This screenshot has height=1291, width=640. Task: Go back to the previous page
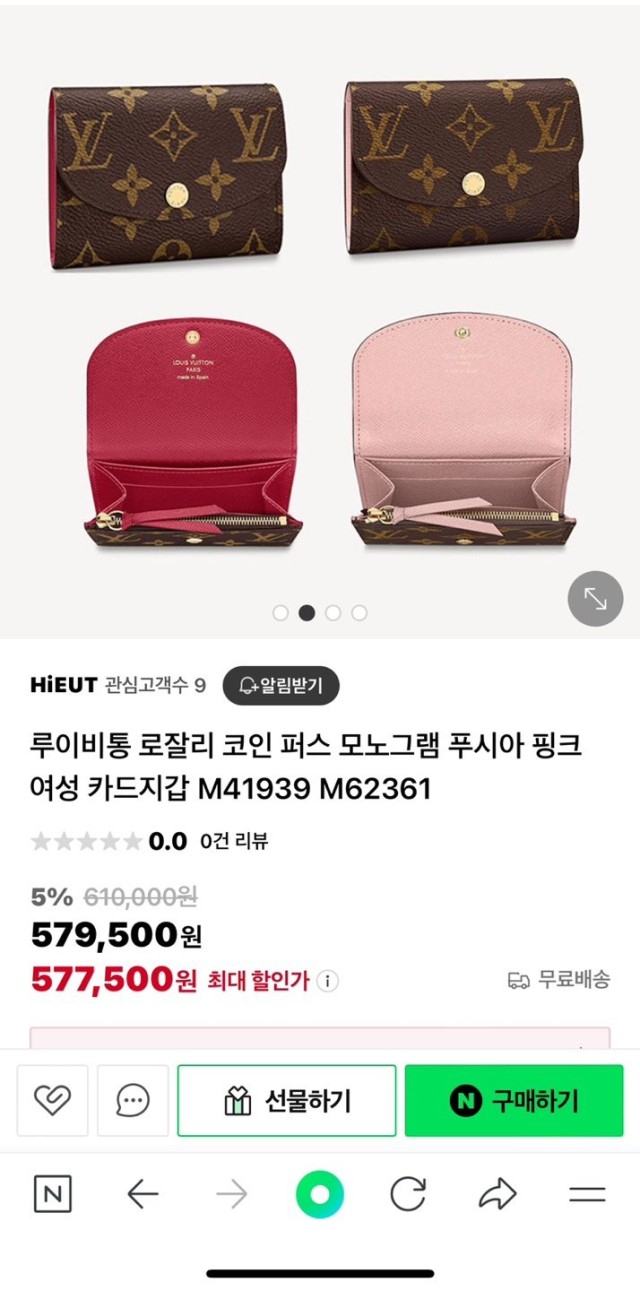click(143, 1194)
